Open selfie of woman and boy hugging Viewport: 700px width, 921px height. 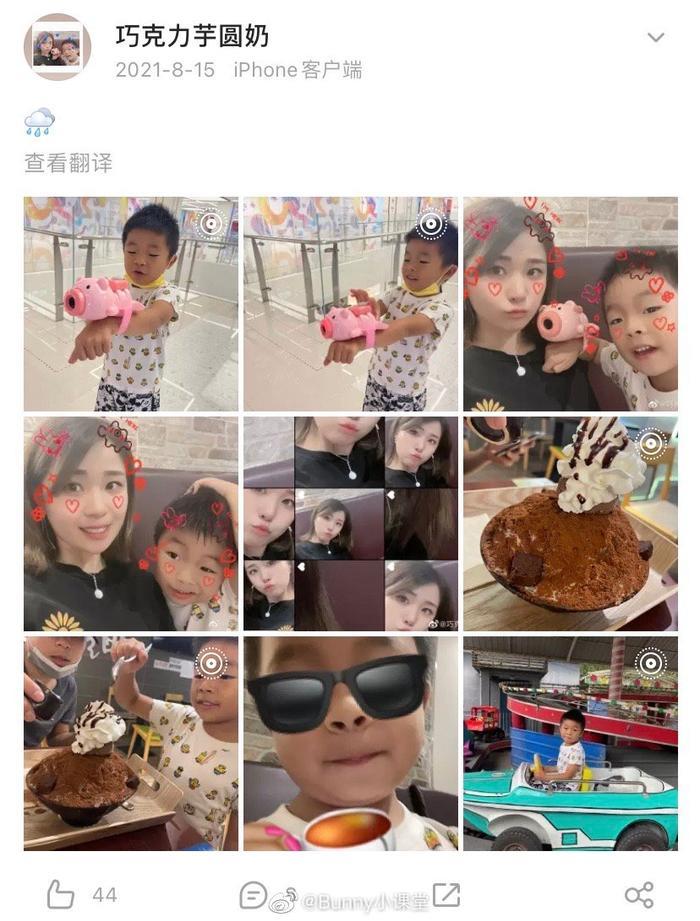[131, 524]
